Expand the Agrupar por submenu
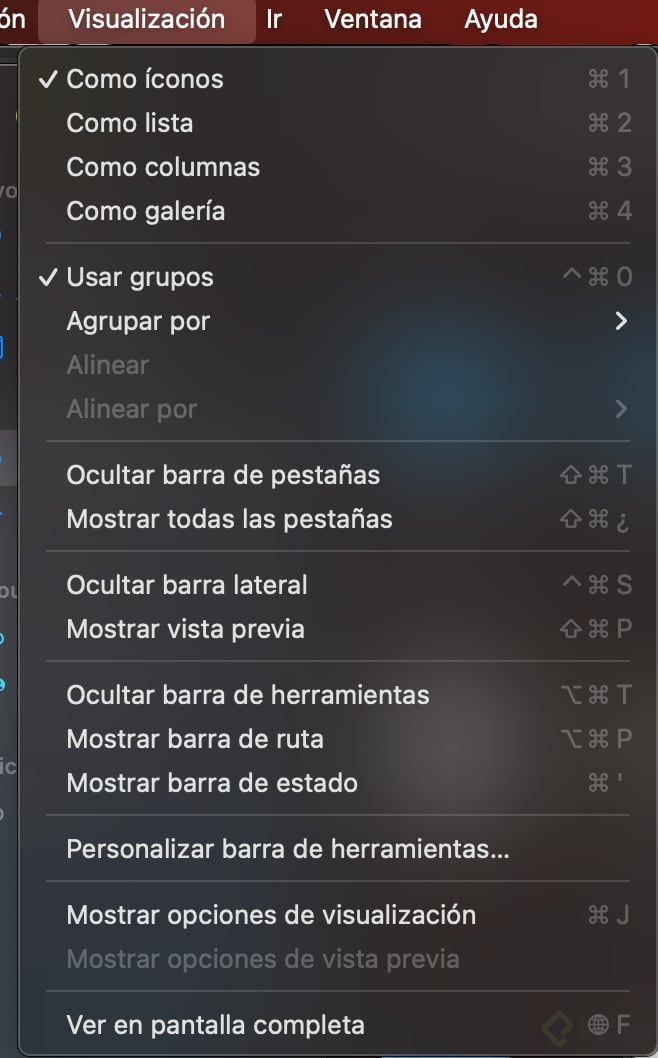 pyautogui.click(x=138, y=321)
